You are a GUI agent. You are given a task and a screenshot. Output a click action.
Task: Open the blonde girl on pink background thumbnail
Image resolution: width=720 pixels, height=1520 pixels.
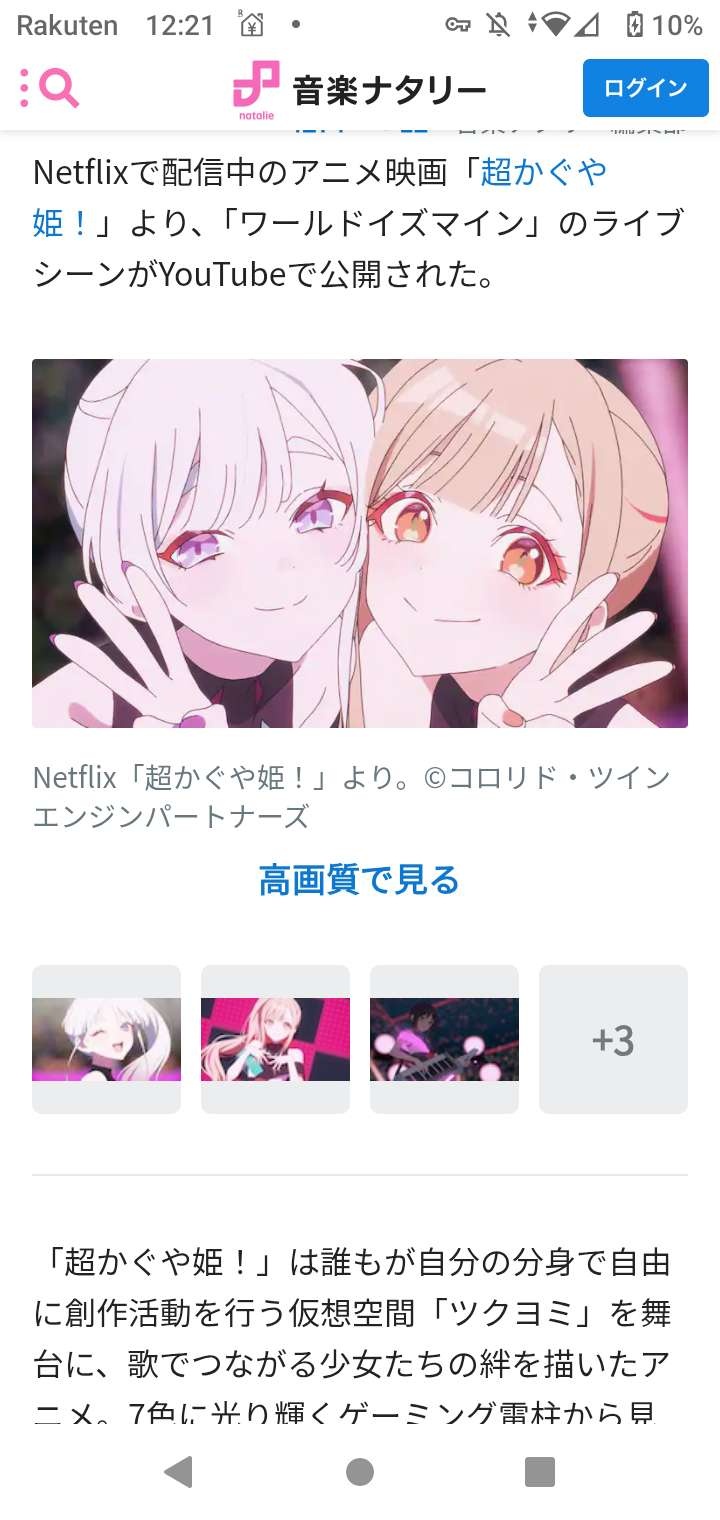point(275,1039)
